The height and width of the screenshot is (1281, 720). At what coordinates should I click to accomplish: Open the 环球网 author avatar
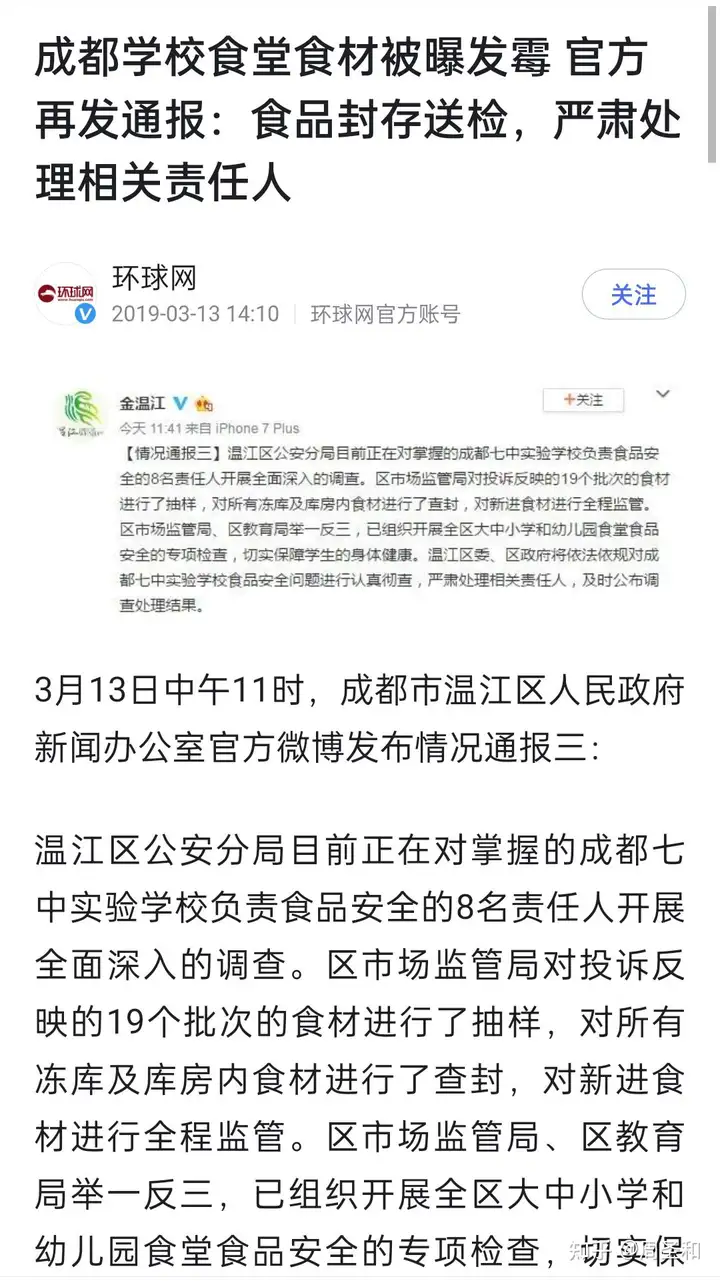66,294
